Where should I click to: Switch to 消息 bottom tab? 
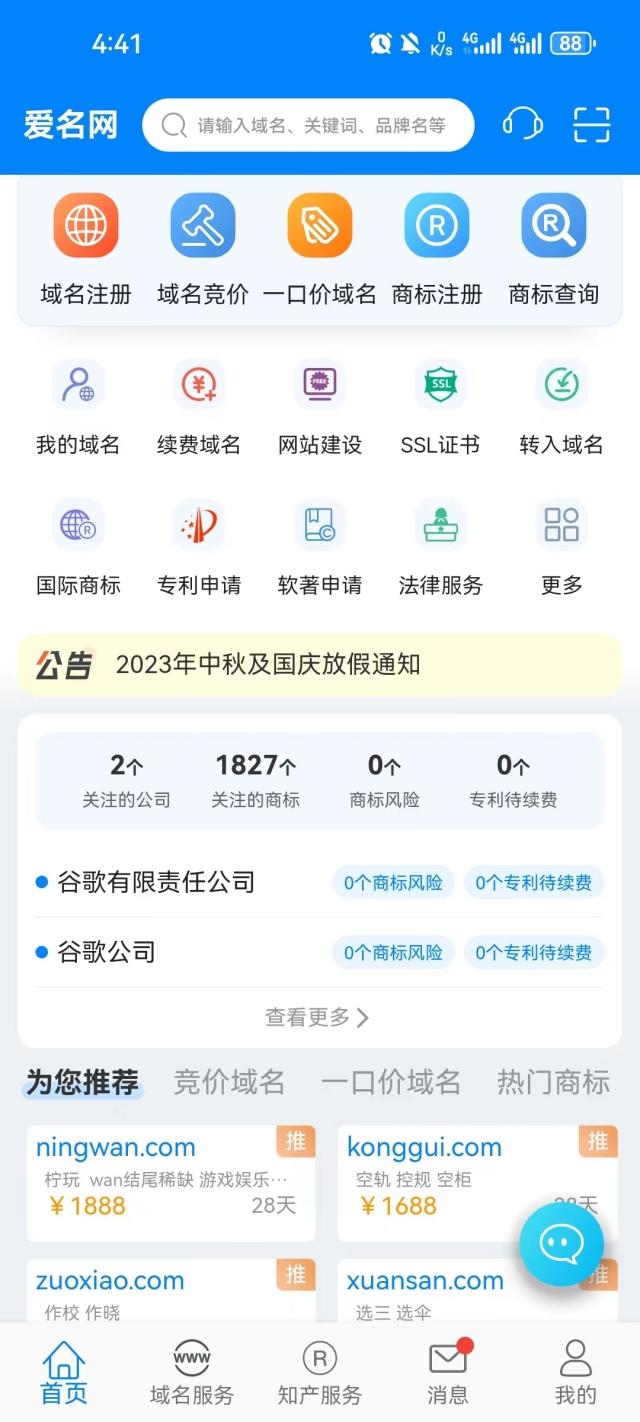[447, 1372]
